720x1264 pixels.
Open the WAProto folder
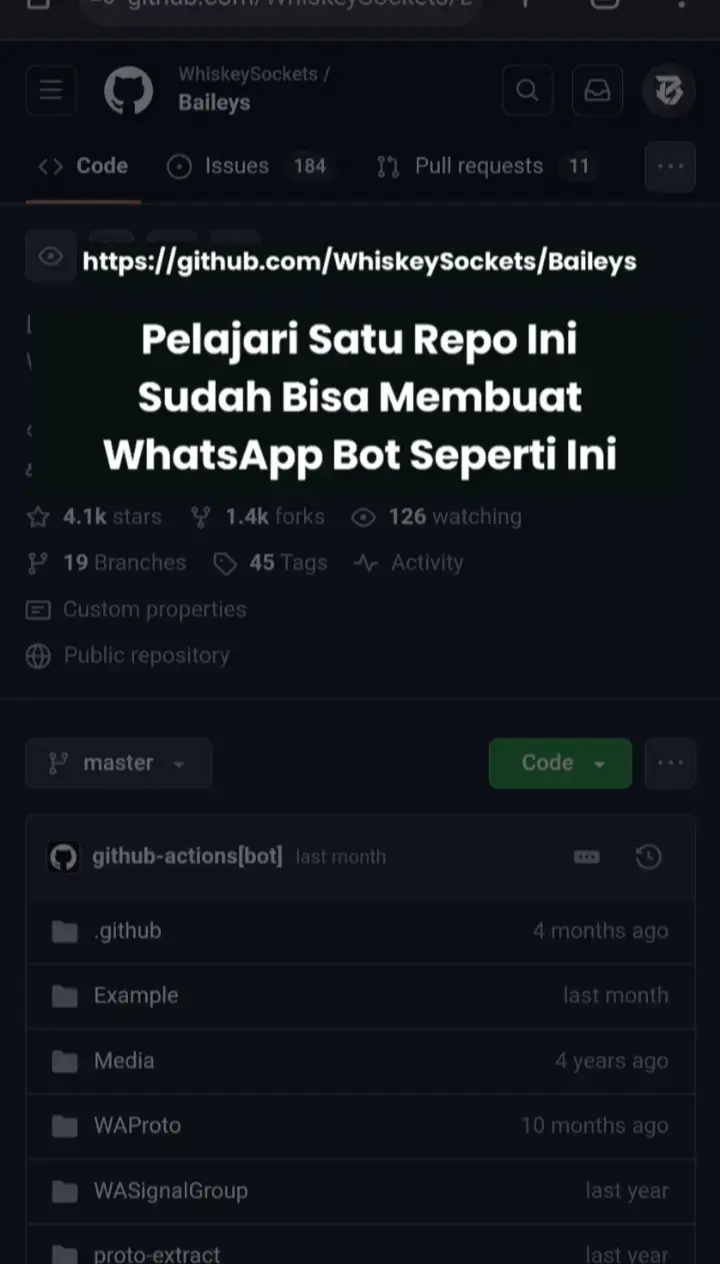(x=137, y=1126)
